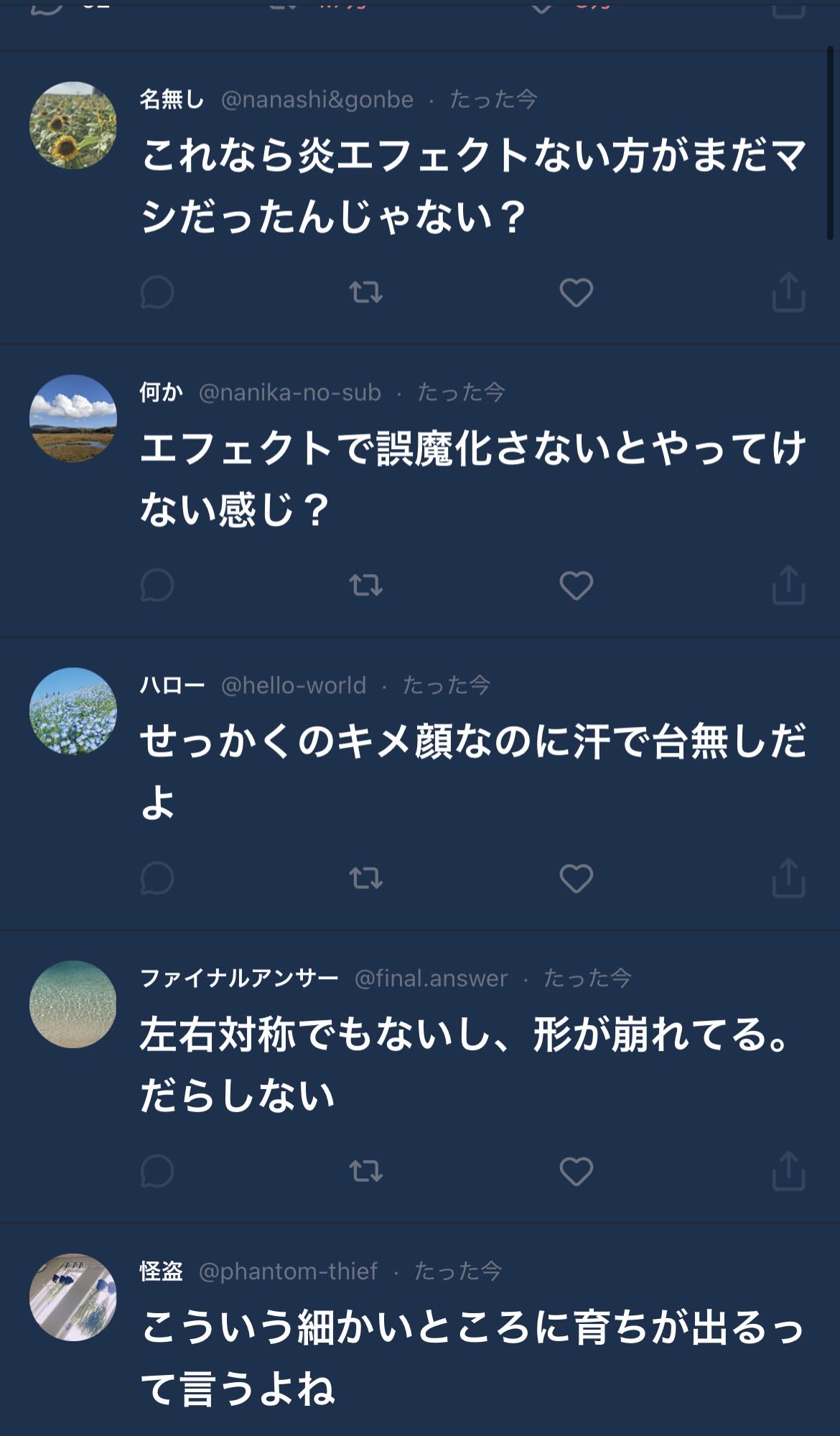Share ハロー's comment
The image size is (840, 1436).
click(788, 877)
